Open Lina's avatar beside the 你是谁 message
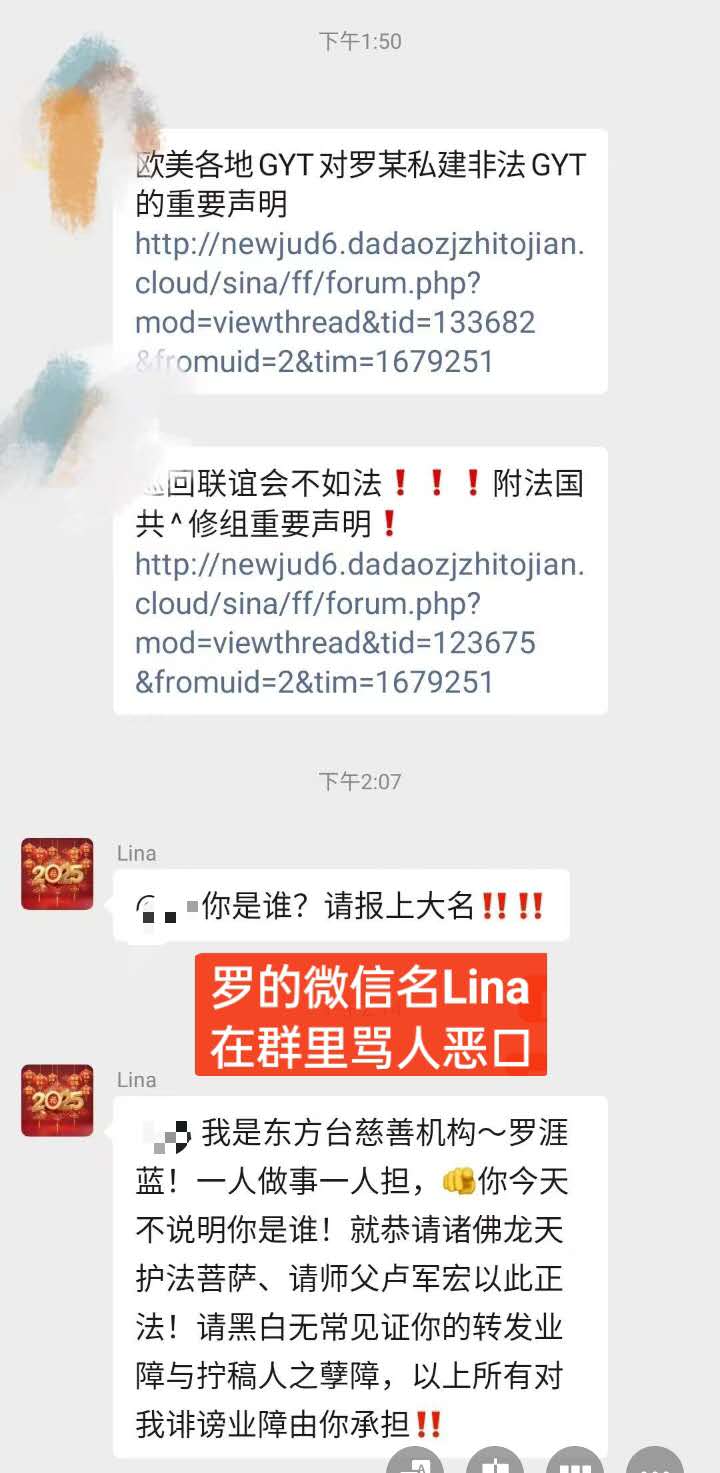 (57, 874)
